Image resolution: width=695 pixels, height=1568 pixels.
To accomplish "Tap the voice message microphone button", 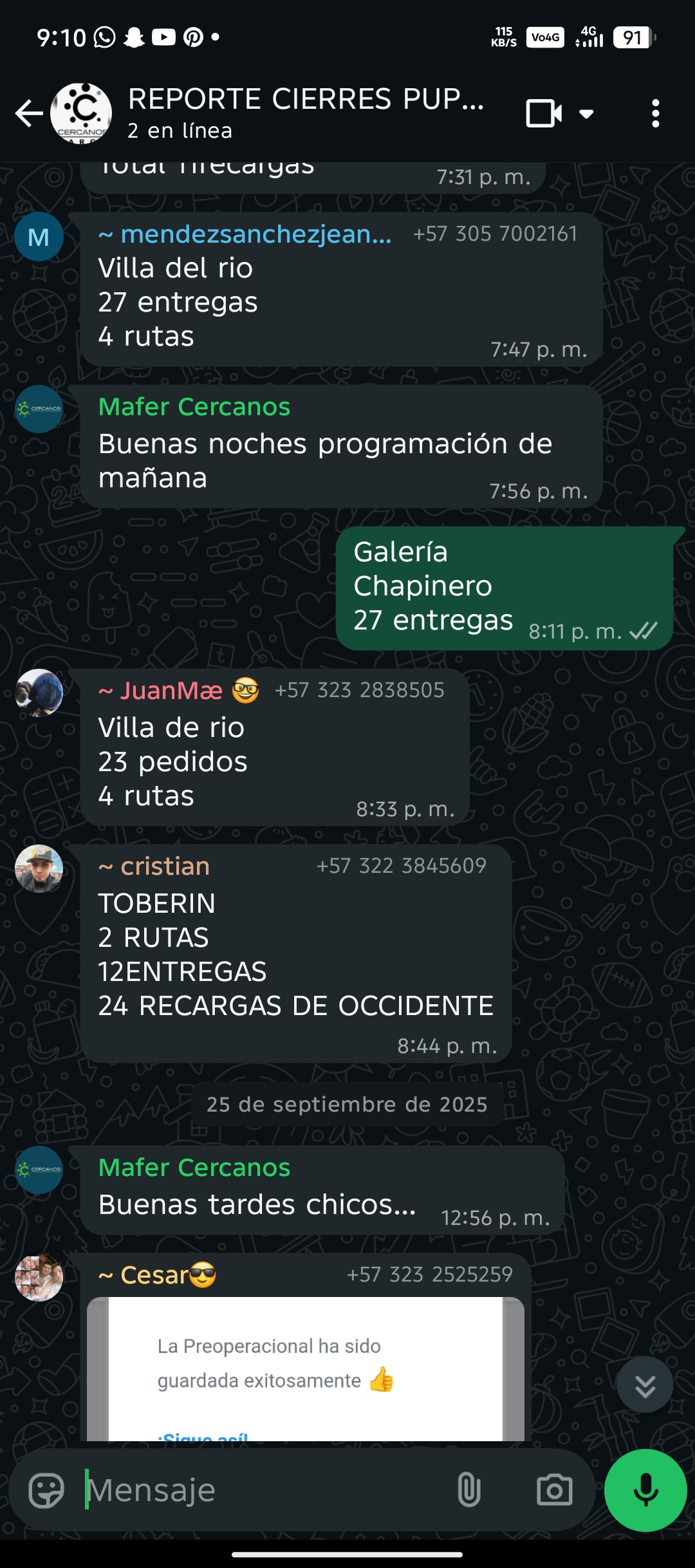I will (x=645, y=1490).
